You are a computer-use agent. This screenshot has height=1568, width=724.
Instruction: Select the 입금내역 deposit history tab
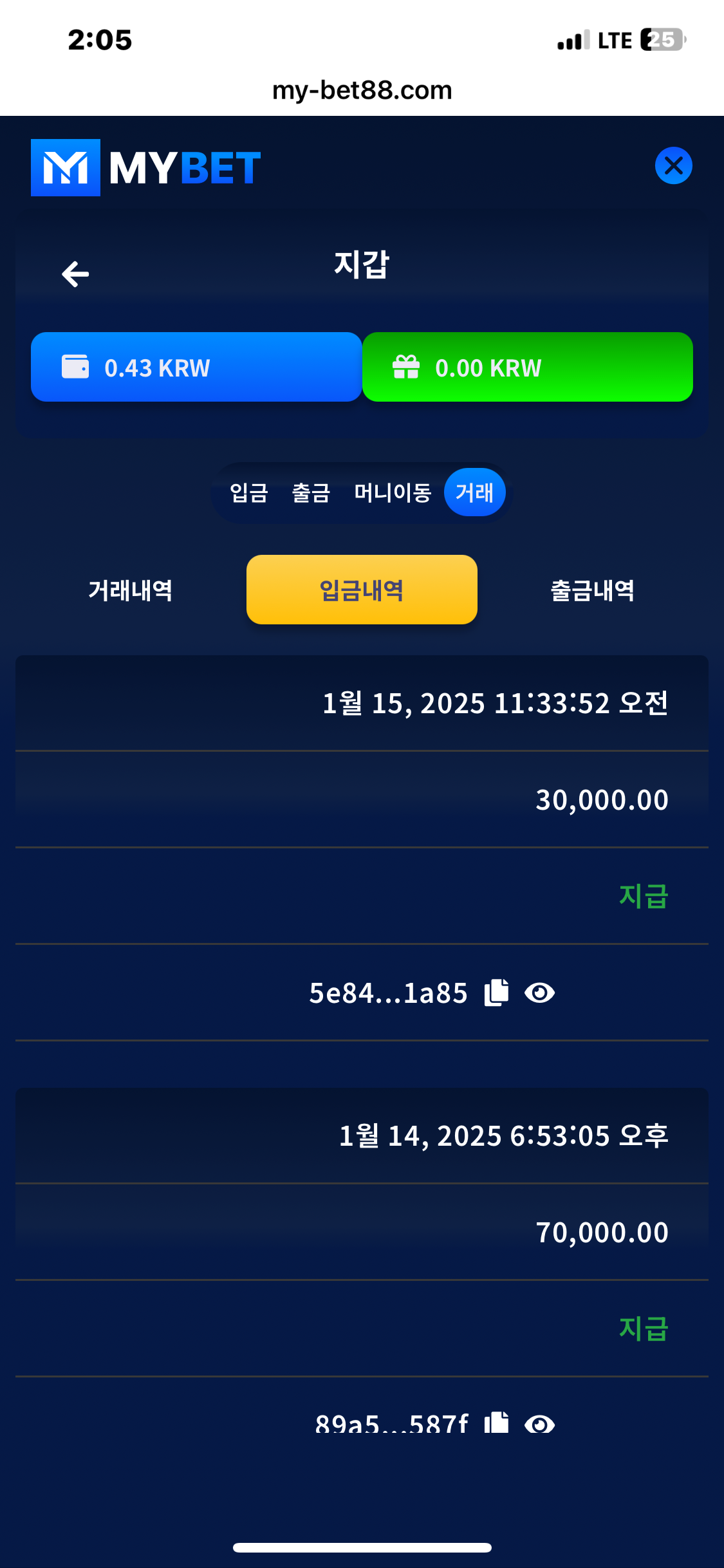point(362,590)
